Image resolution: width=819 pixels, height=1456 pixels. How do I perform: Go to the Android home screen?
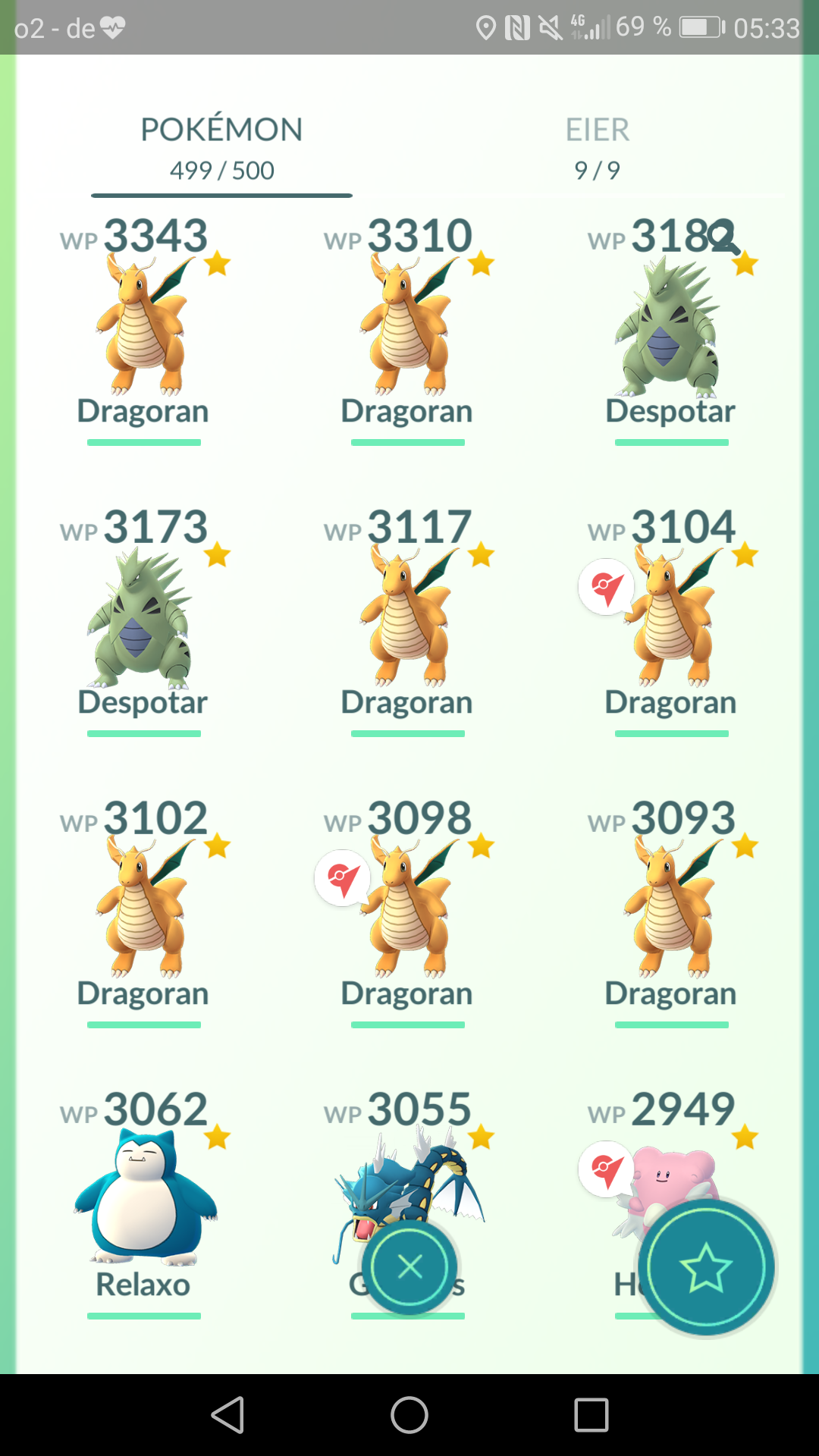[x=409, y=1415]
